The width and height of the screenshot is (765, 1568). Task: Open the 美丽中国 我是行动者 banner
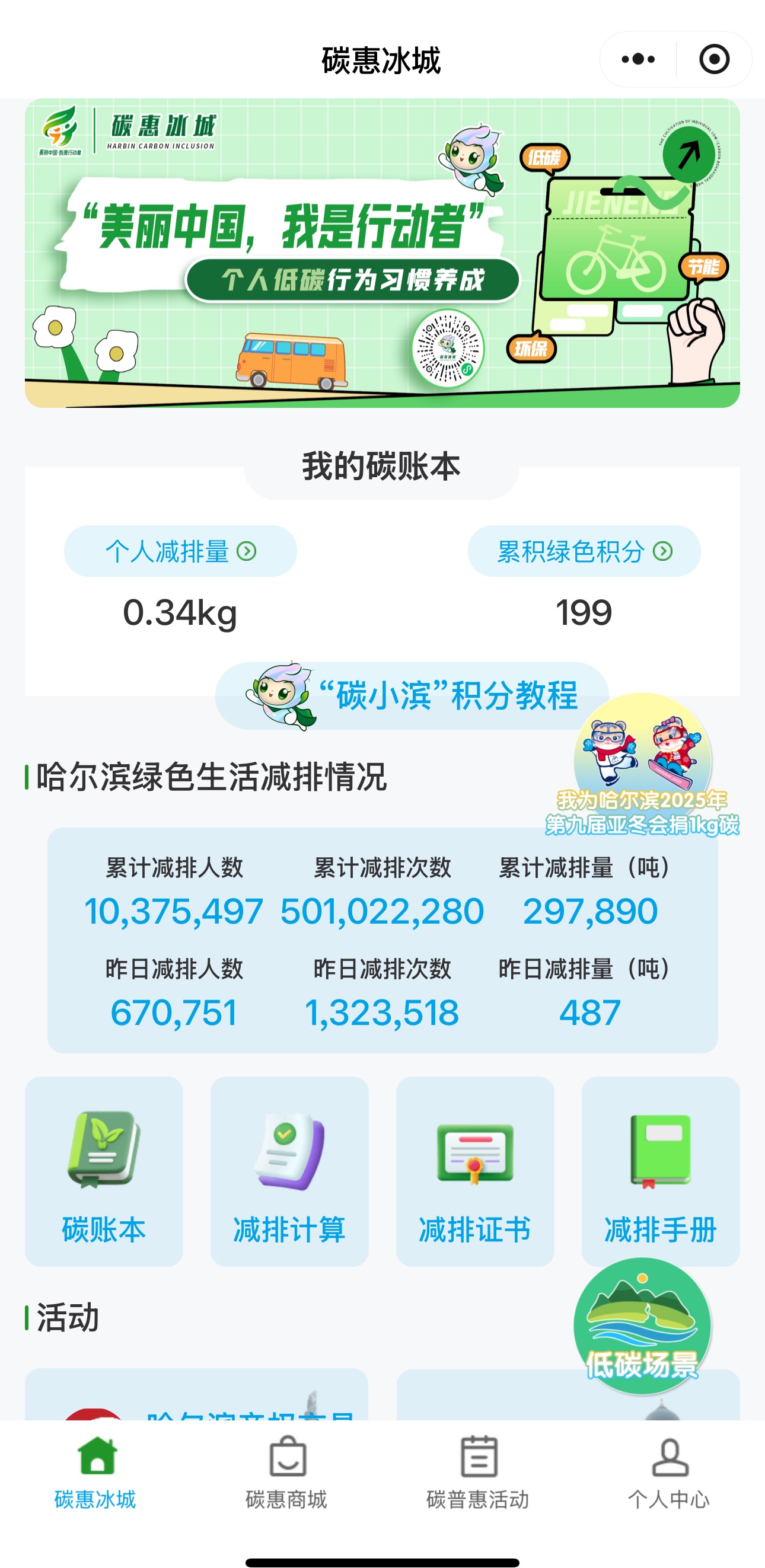382,253
